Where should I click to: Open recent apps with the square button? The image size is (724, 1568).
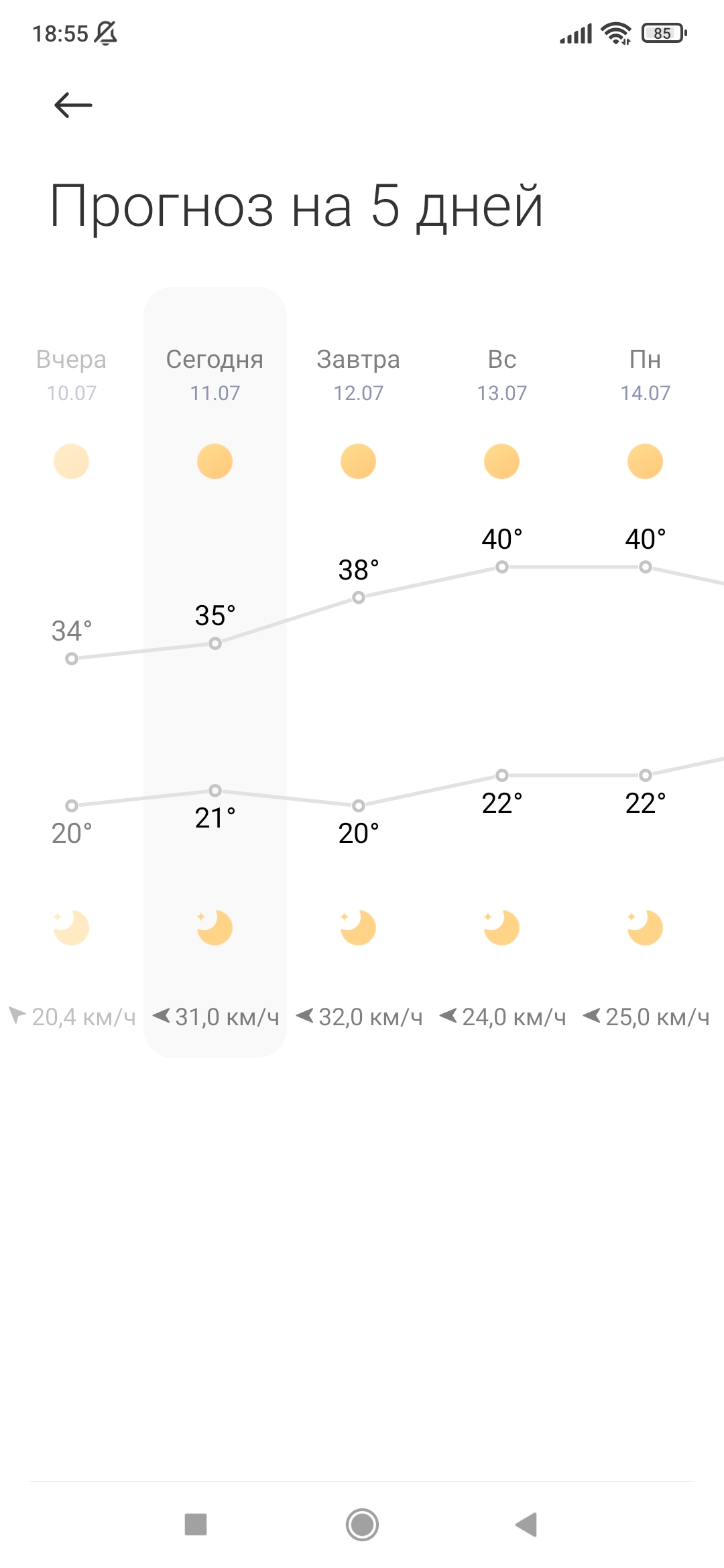[196, 1524]
